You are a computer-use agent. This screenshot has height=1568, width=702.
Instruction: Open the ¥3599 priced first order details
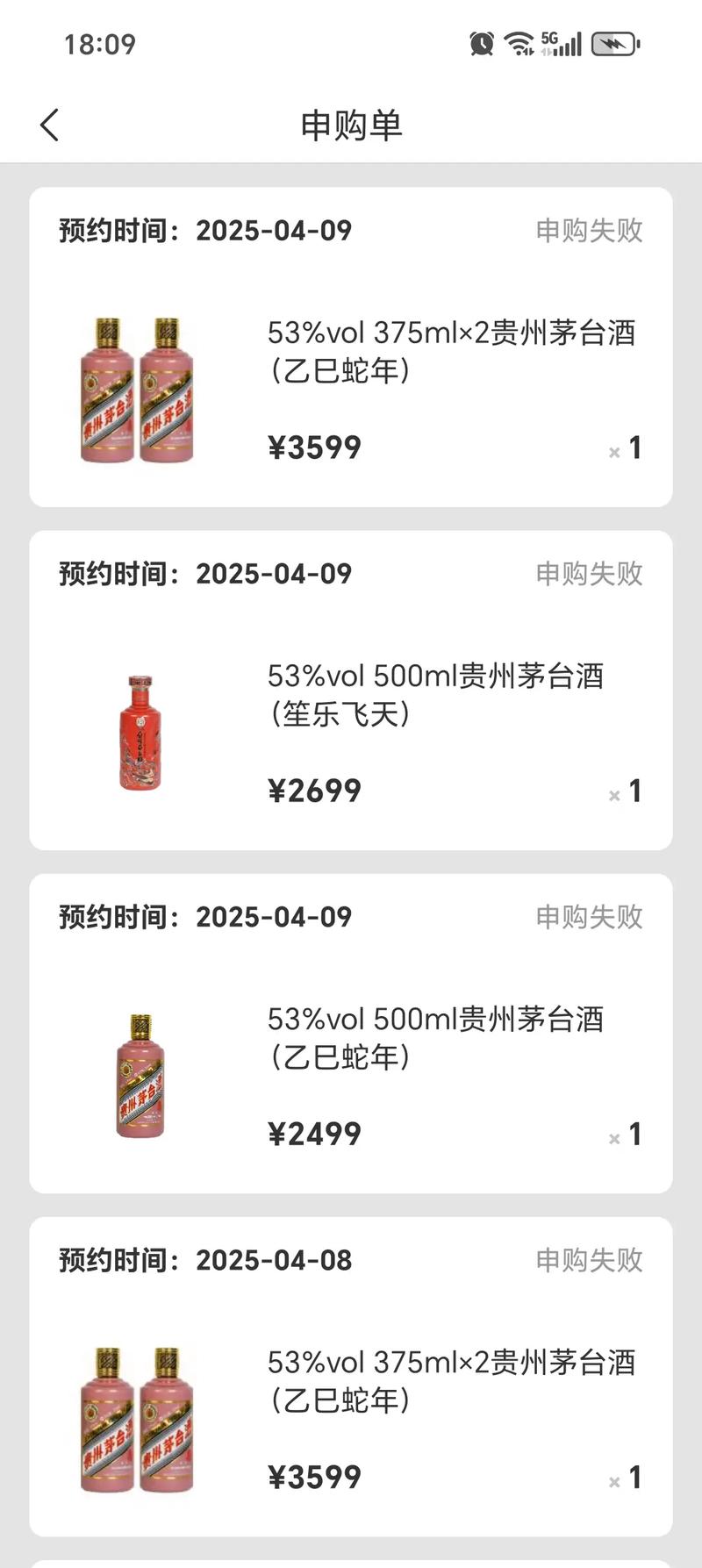(316, 447)
